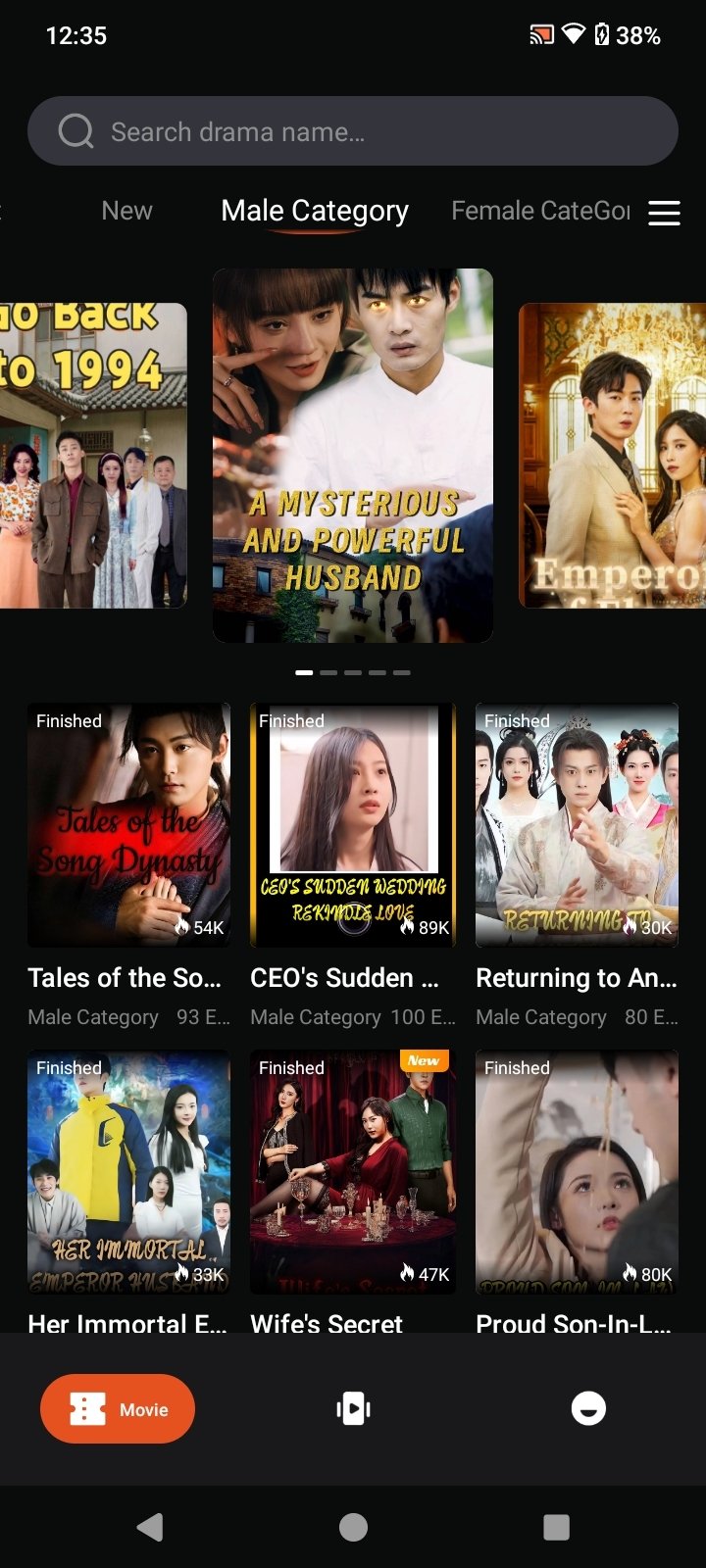Tap the system back button
Viewport: 706px width, 1568px height.
pyautogui.click(x=150, y=1527)
